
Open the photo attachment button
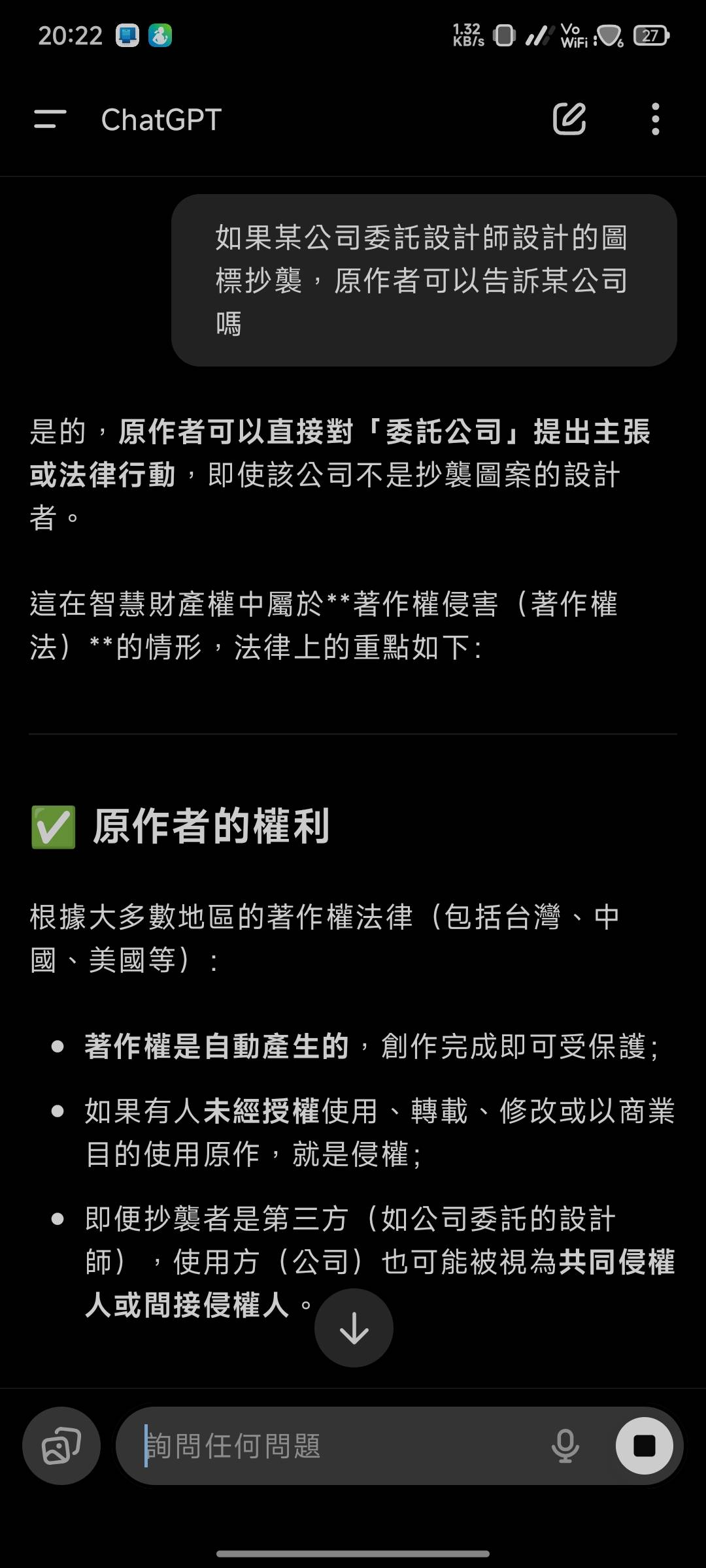[61, 1445]
